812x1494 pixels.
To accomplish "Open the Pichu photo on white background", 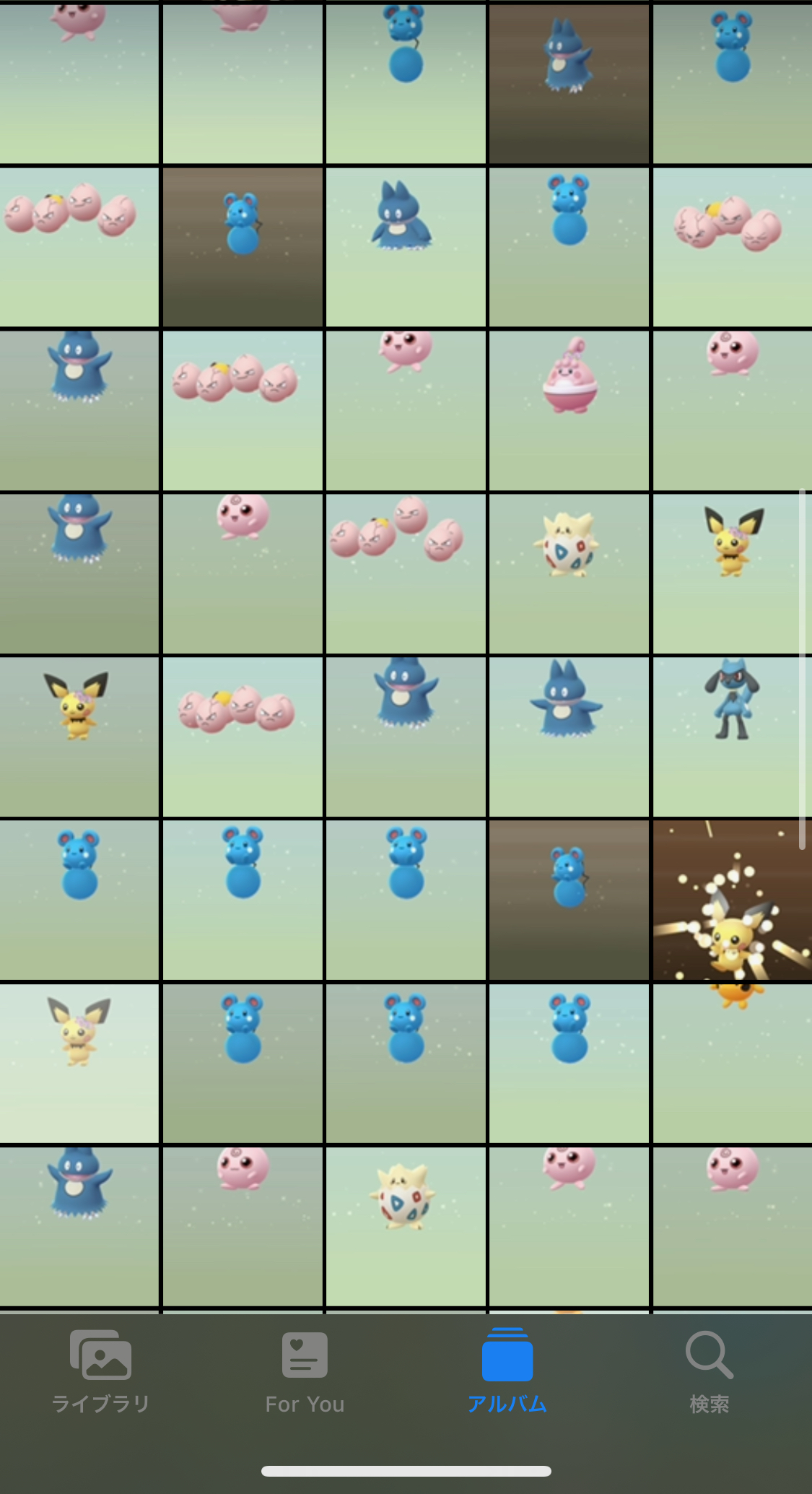I will coord(79,1063).
